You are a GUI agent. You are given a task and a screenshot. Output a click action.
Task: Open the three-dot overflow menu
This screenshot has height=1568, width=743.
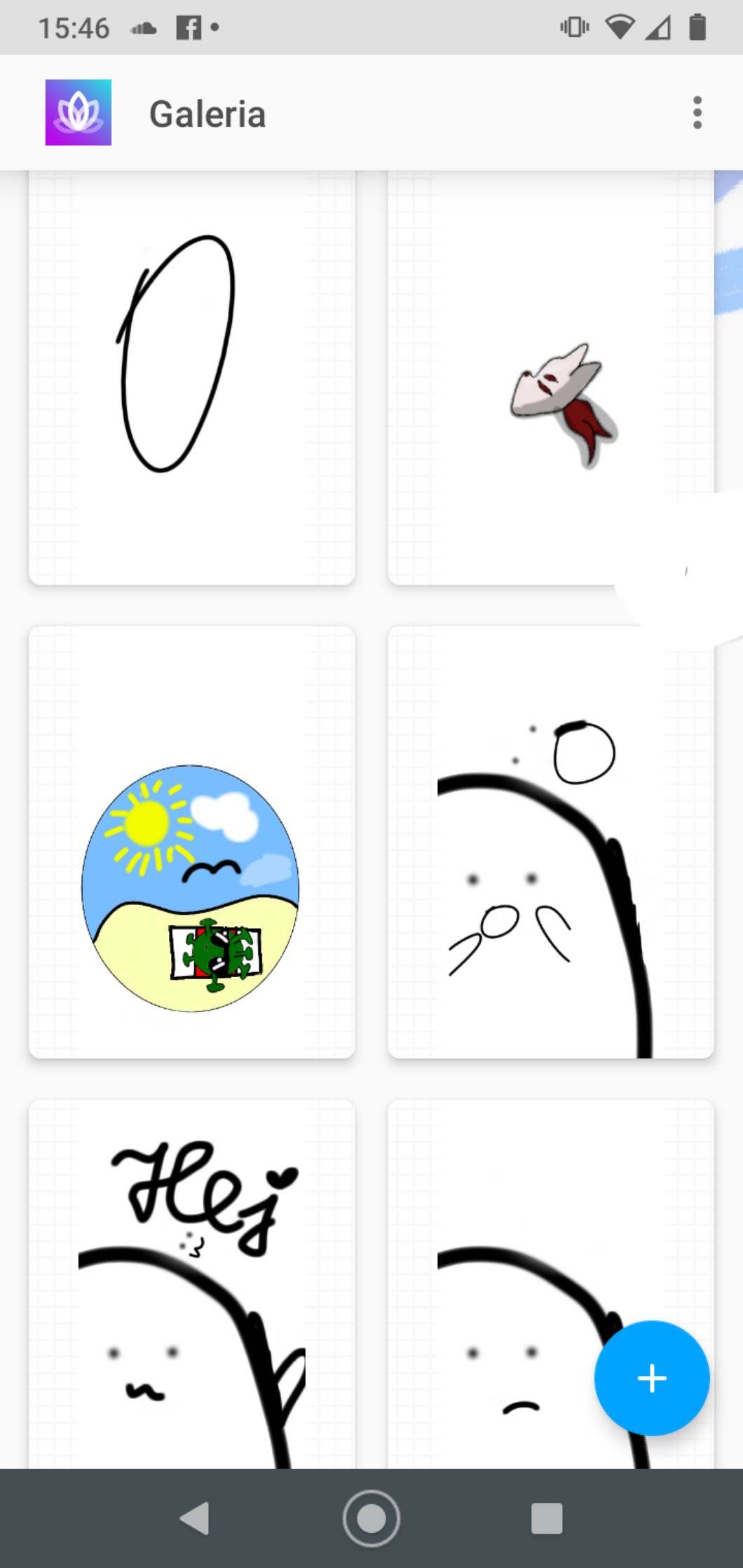697,113
